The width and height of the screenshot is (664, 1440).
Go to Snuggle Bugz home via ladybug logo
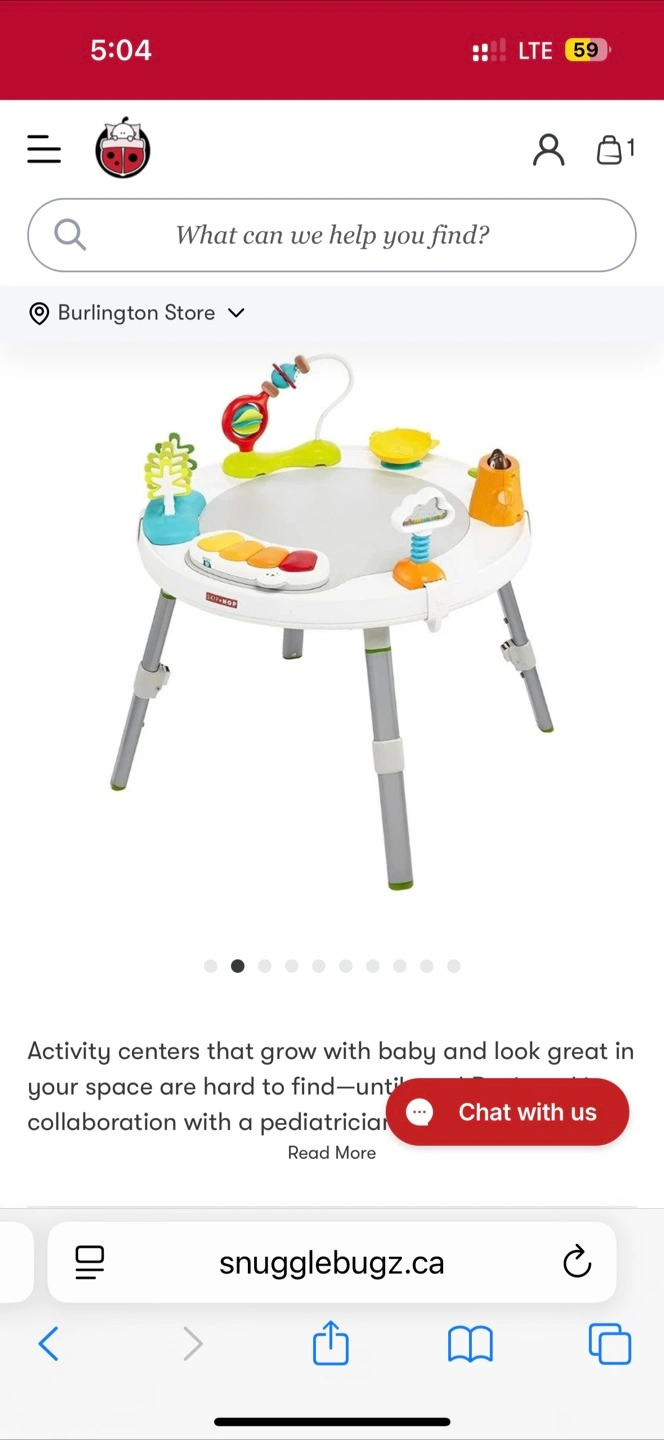click(x=122, y=149)
